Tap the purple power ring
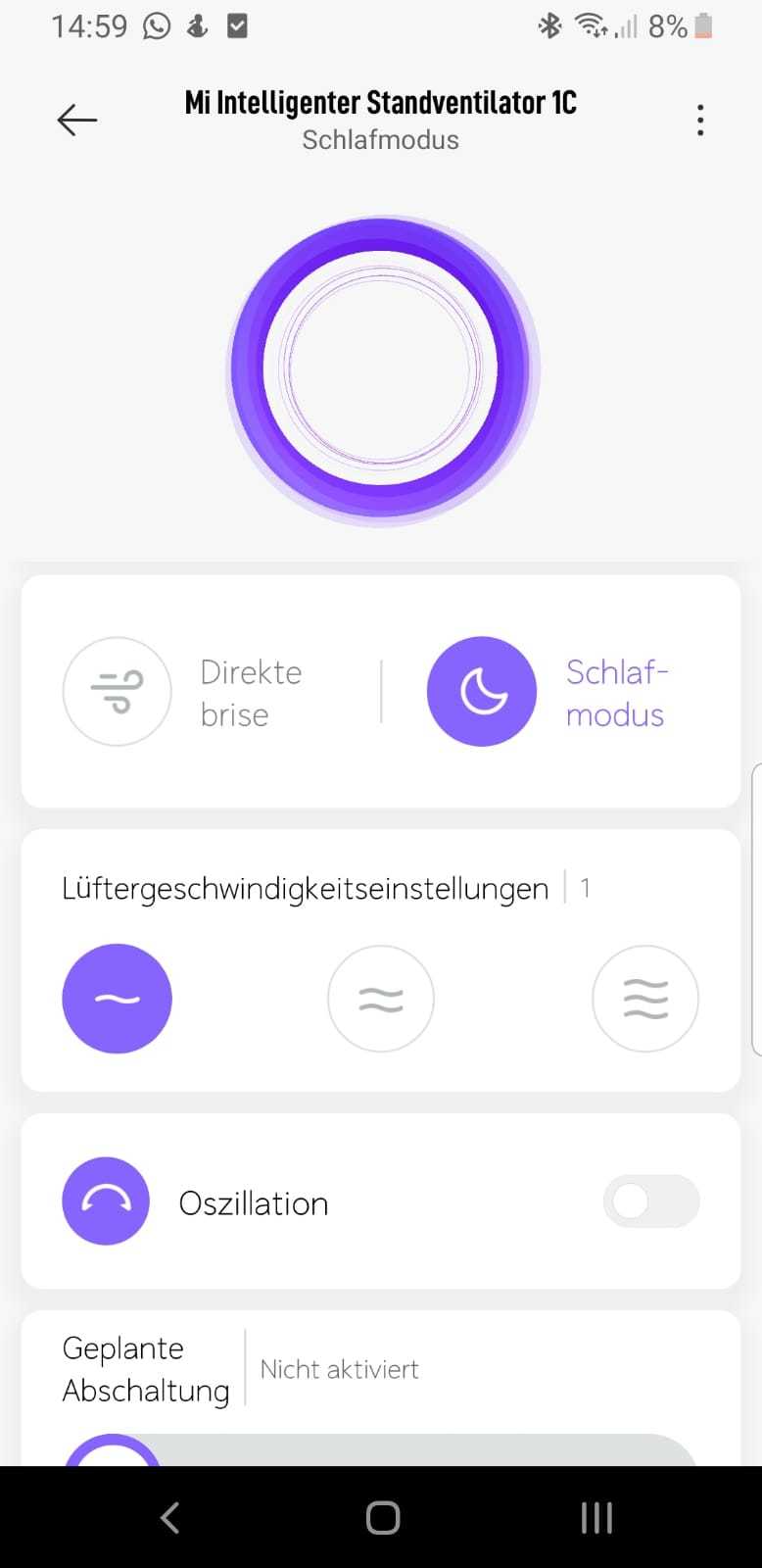The width and height of the screenshot is (762, 1568). pos(382,370)
